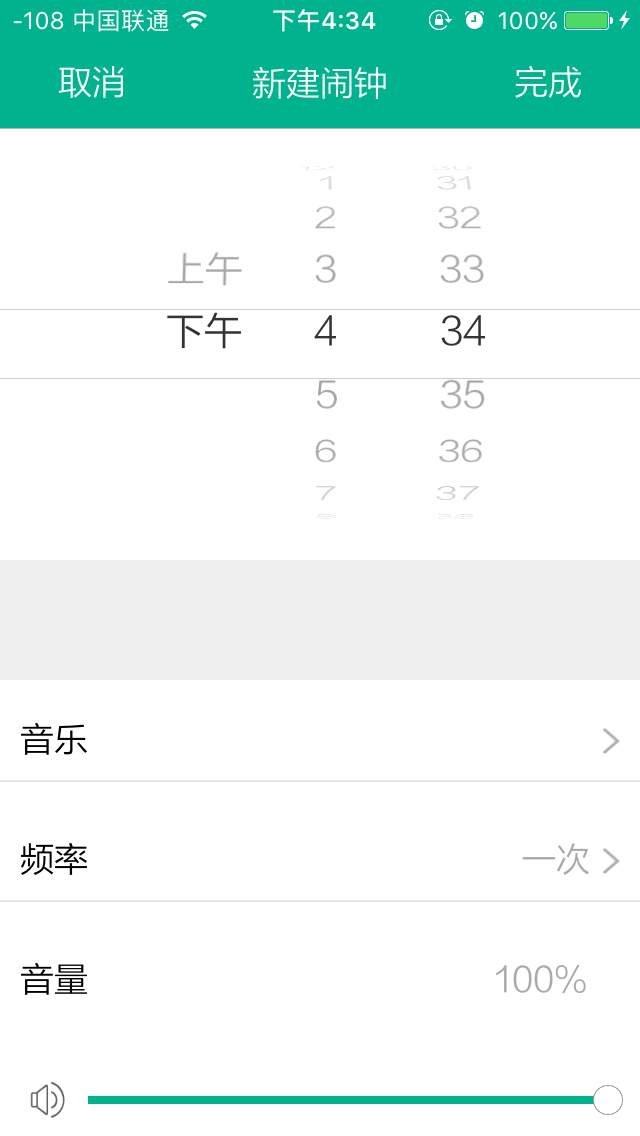Tap 取消 to cancel the new alarm
640x1136 pixels.
click(x=91, y=83)
